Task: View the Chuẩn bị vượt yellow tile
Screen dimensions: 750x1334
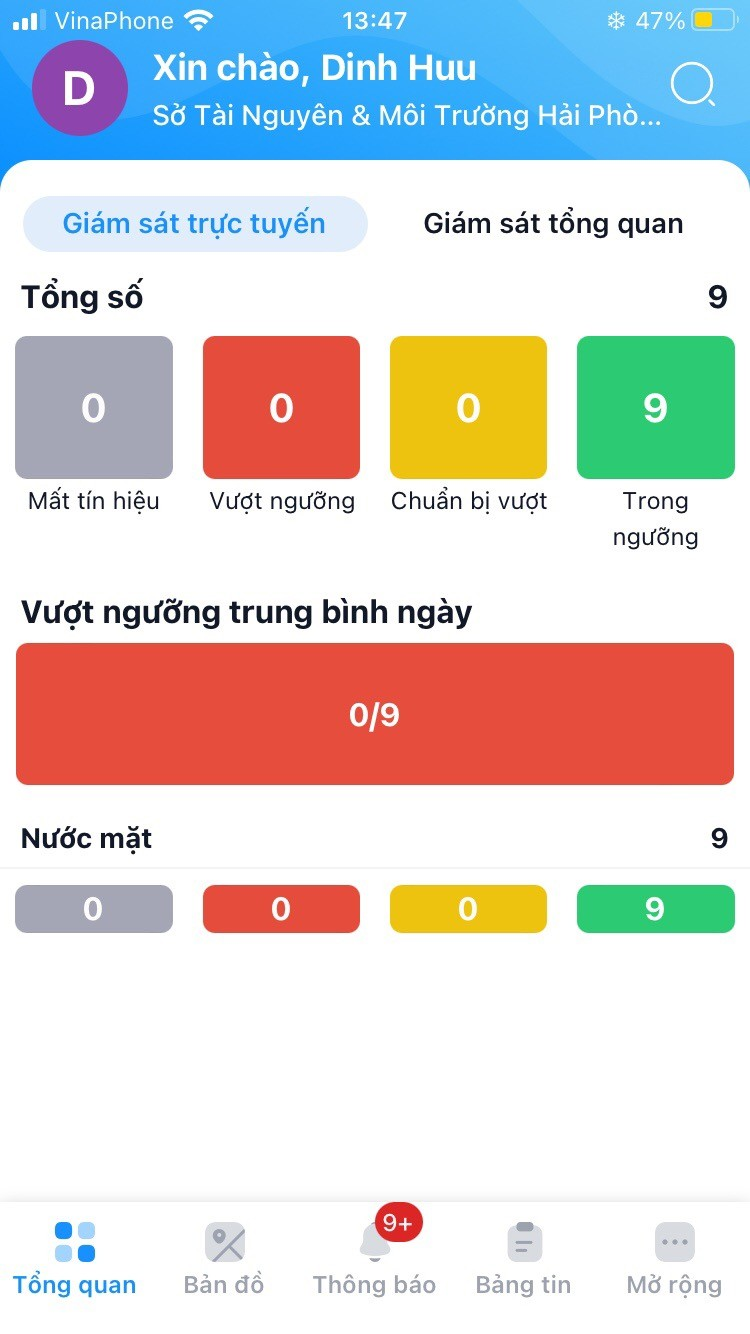Action: click(x=468, y=408)
